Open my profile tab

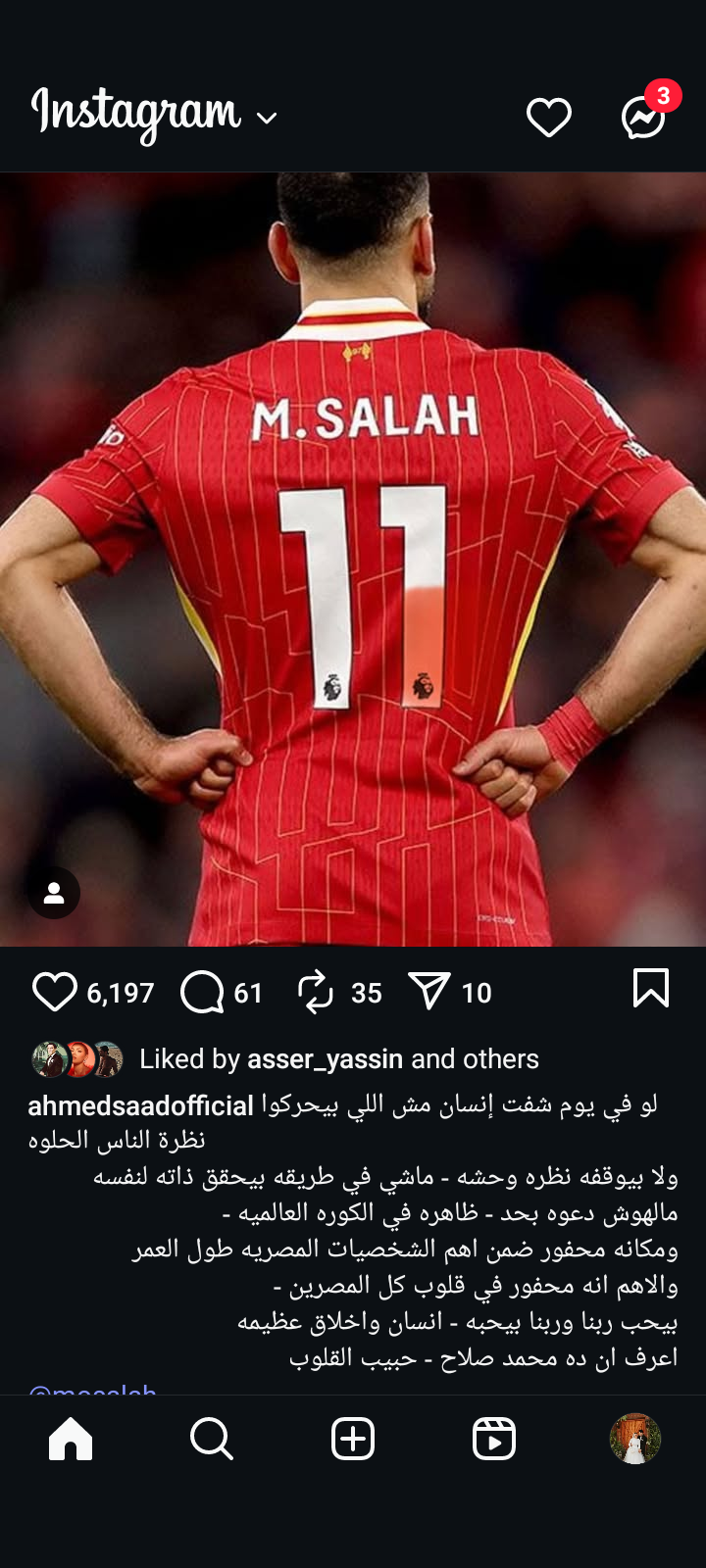pos(635,1439)
